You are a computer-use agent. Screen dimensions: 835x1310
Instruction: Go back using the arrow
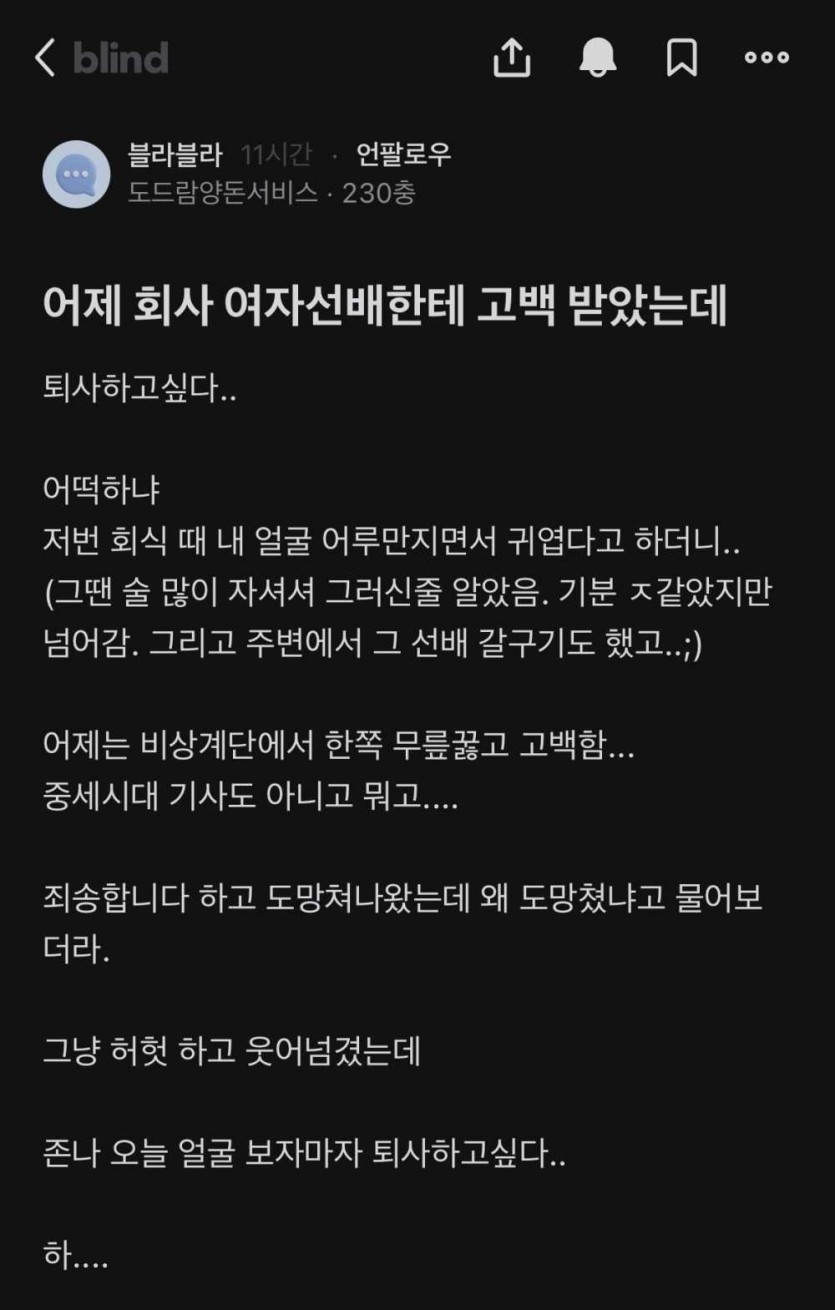pos(45,59)
